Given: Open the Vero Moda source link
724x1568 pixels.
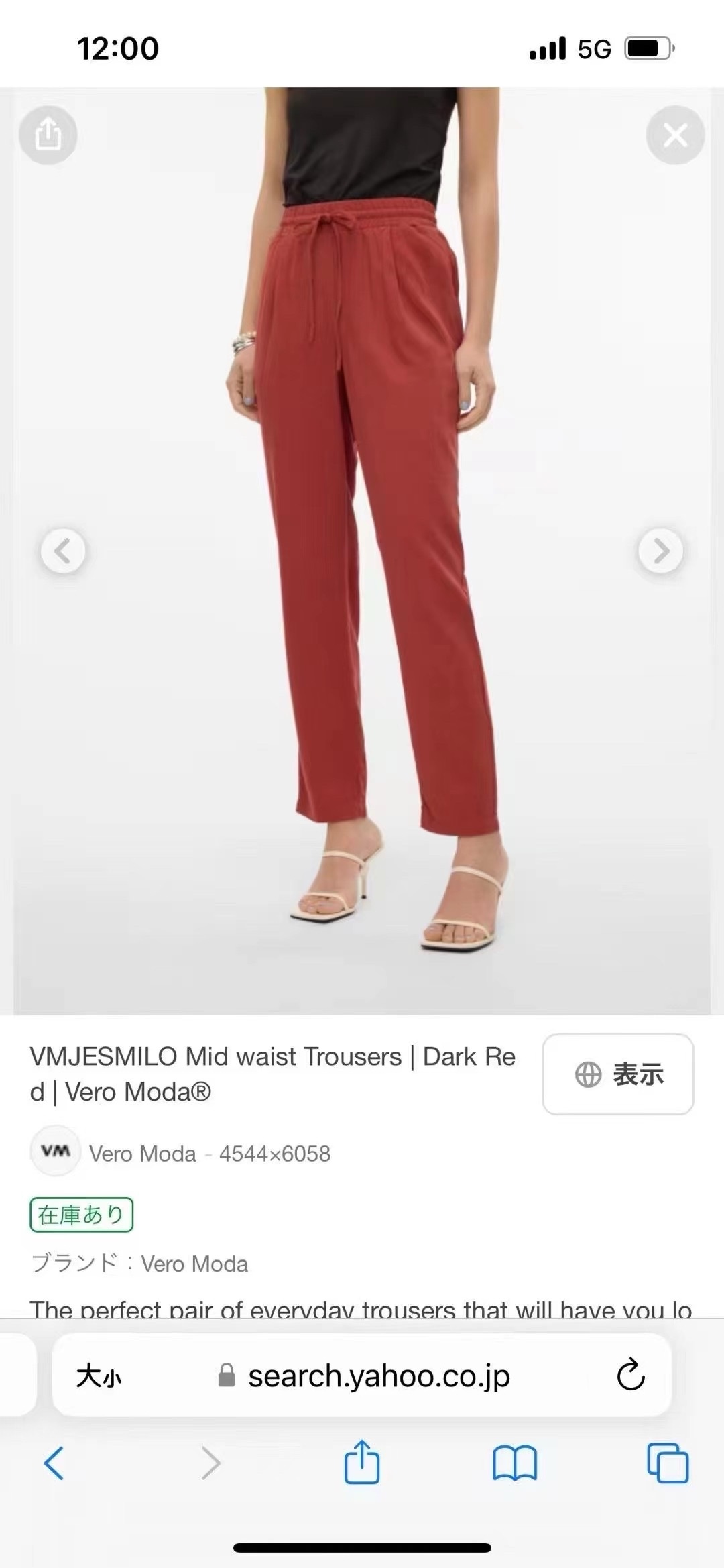Looking at the screenshot, I should [142, 1154].
